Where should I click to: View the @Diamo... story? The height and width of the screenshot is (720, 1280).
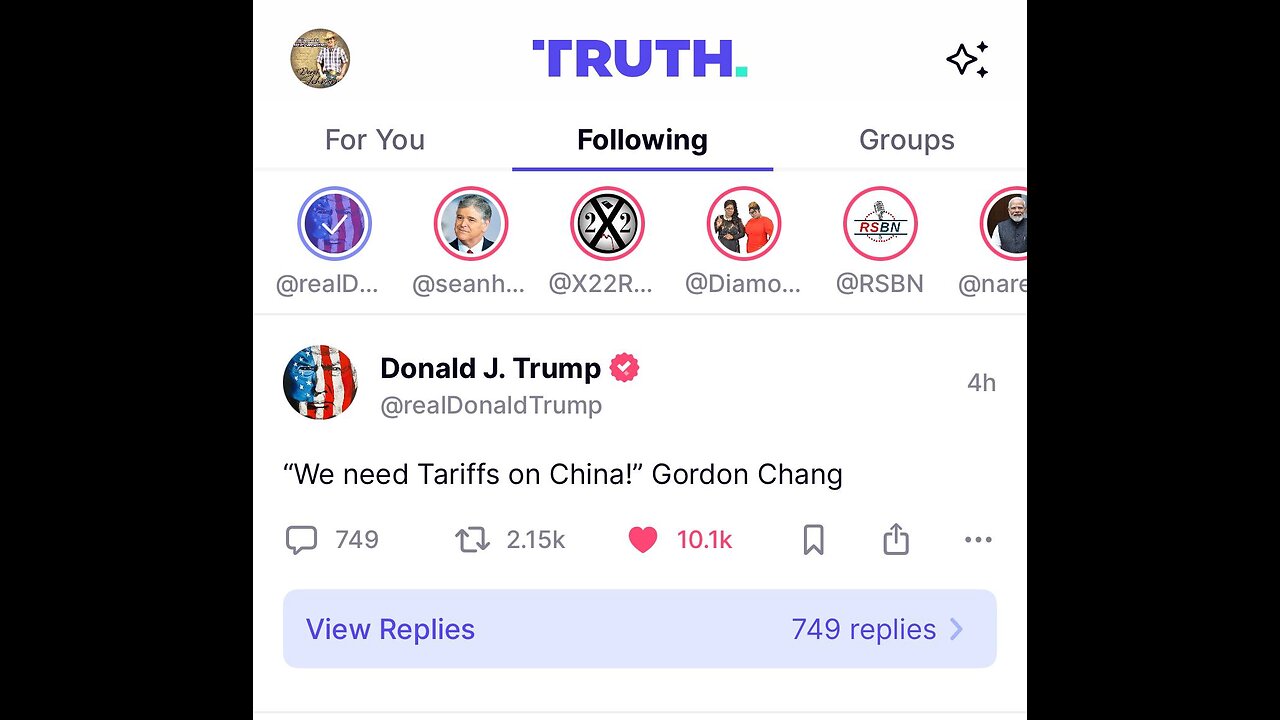pyautogui.click(x=743, y=224)
